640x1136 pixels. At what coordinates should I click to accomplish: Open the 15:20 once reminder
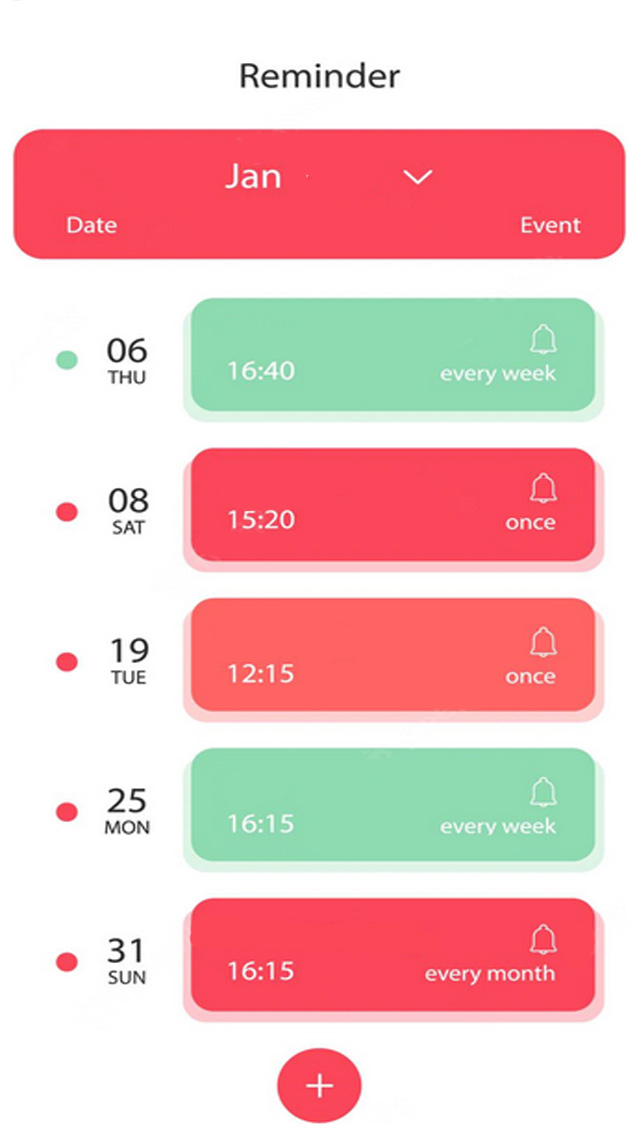tap(392, 505)
